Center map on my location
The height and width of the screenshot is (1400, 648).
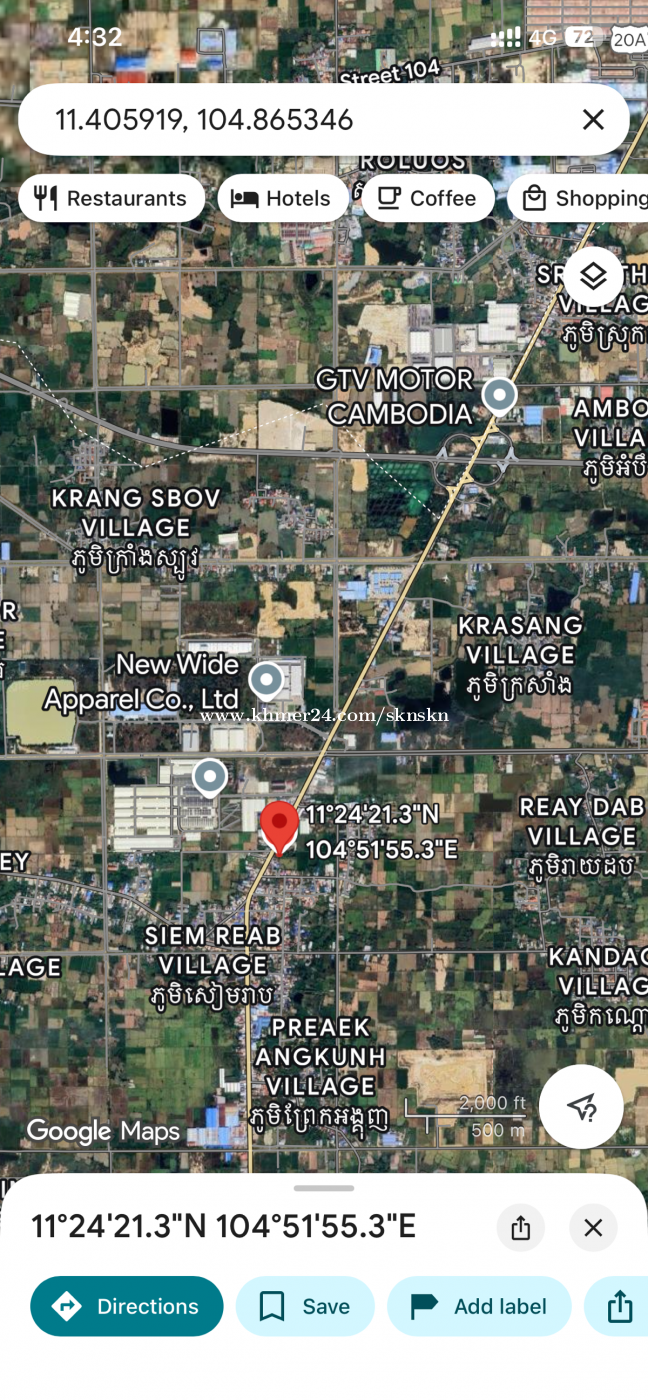point(581,1106)
